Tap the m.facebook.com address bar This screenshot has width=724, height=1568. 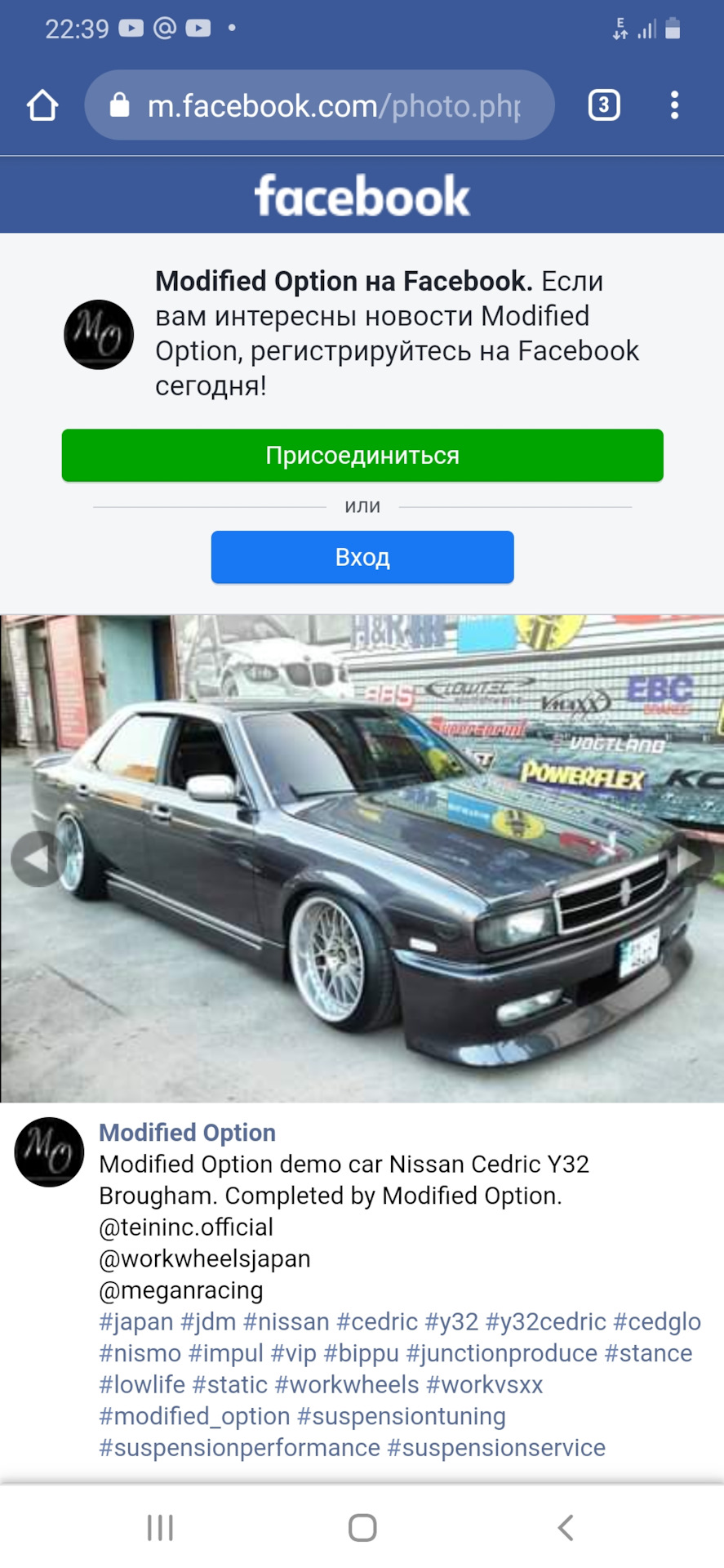pos(319,105)
